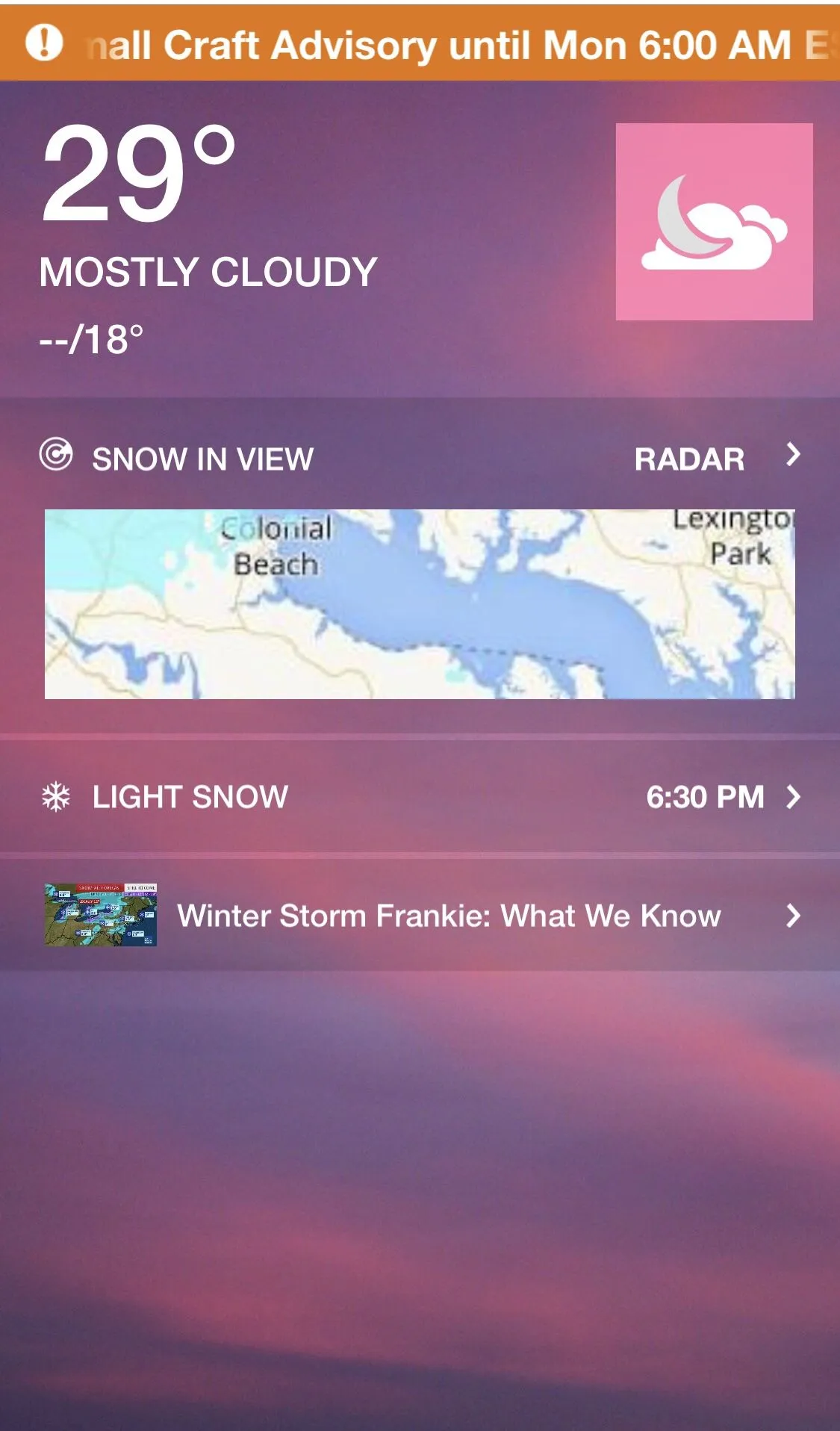
Task: Tap the mostly cloudy night condition icon
Action: (714, 222)
